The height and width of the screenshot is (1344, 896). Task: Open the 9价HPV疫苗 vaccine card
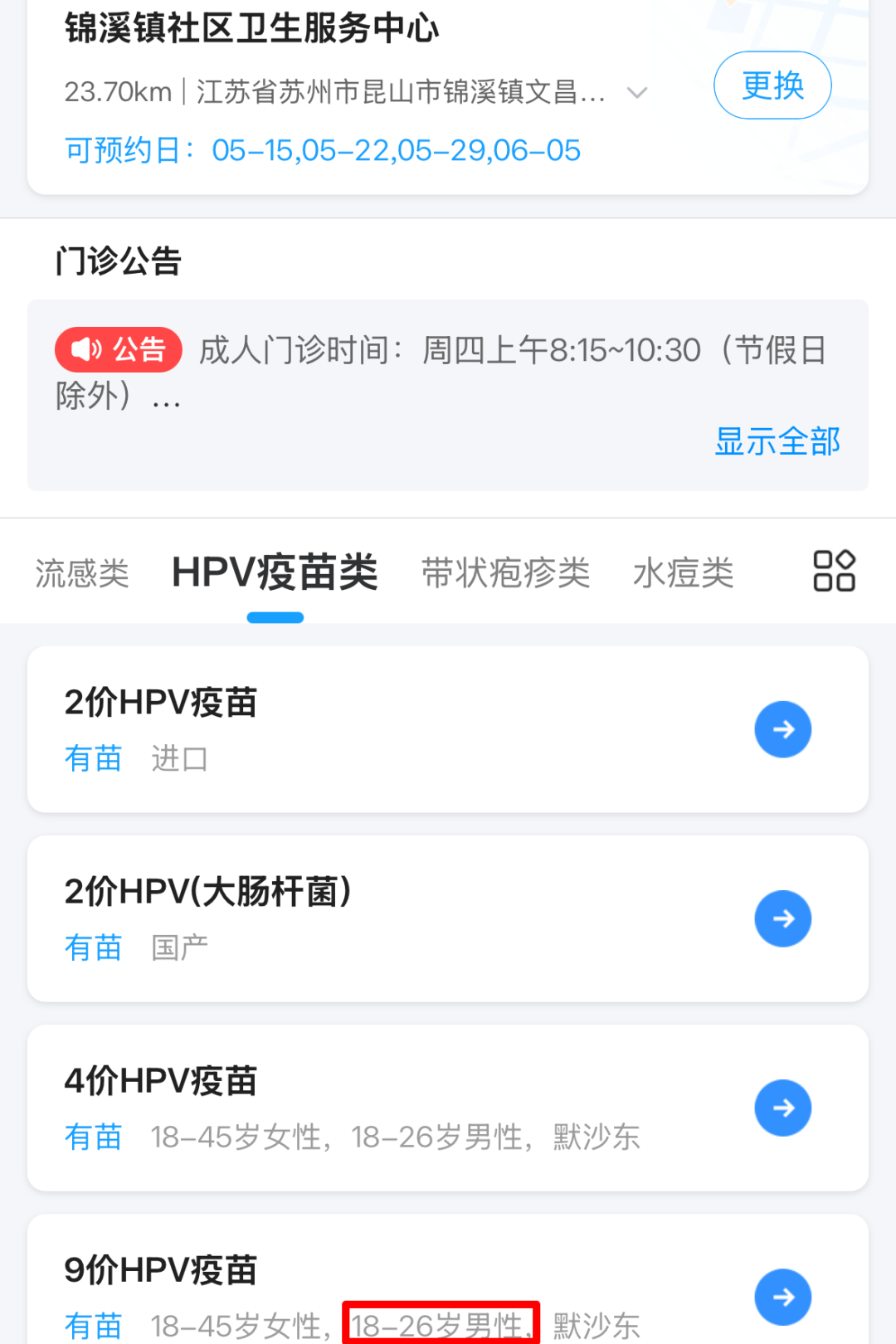pos(782,1297)
